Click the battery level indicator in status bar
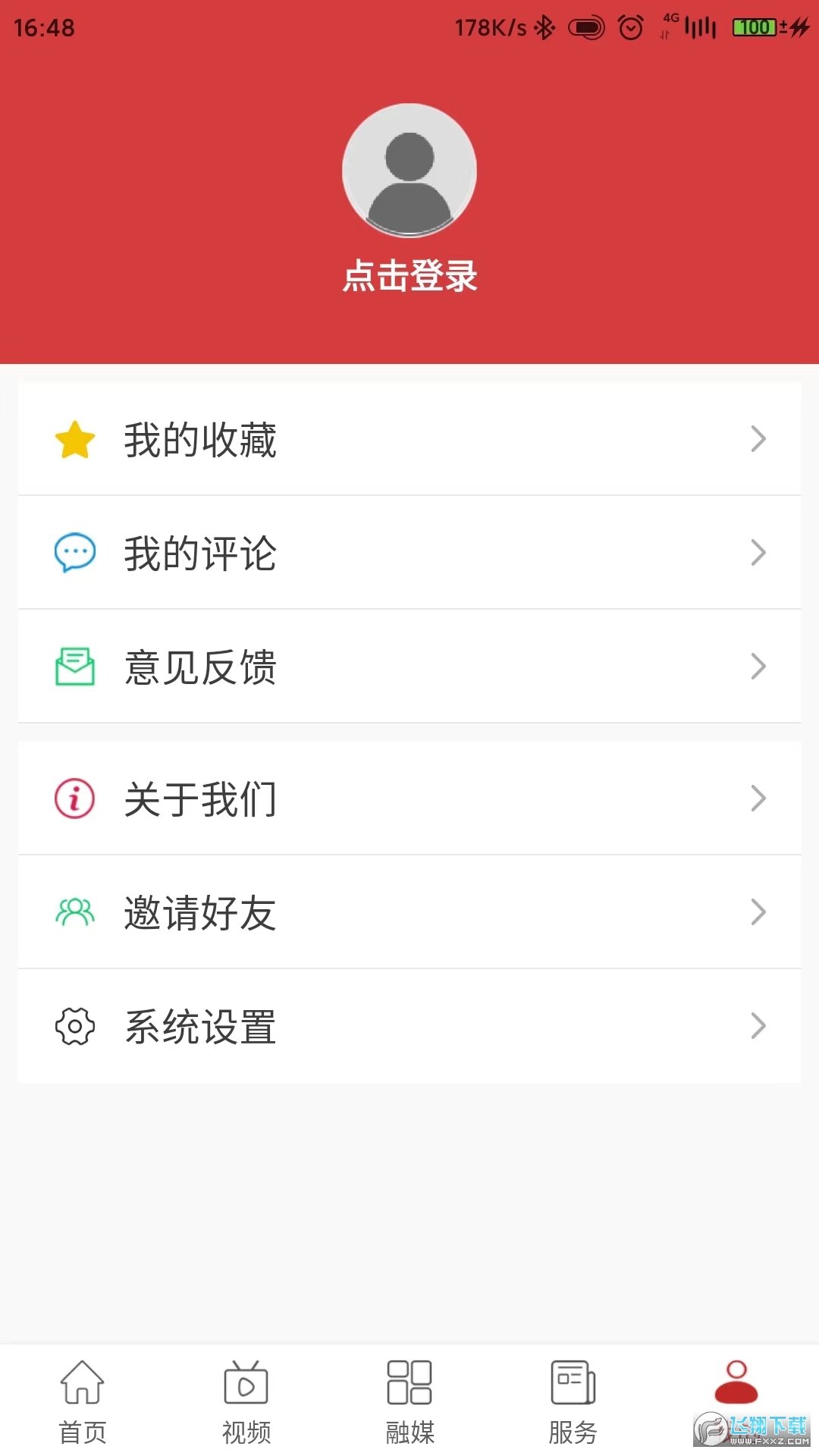The width and height of the screenshot is (819, 1456). click(x=756, y=27)
